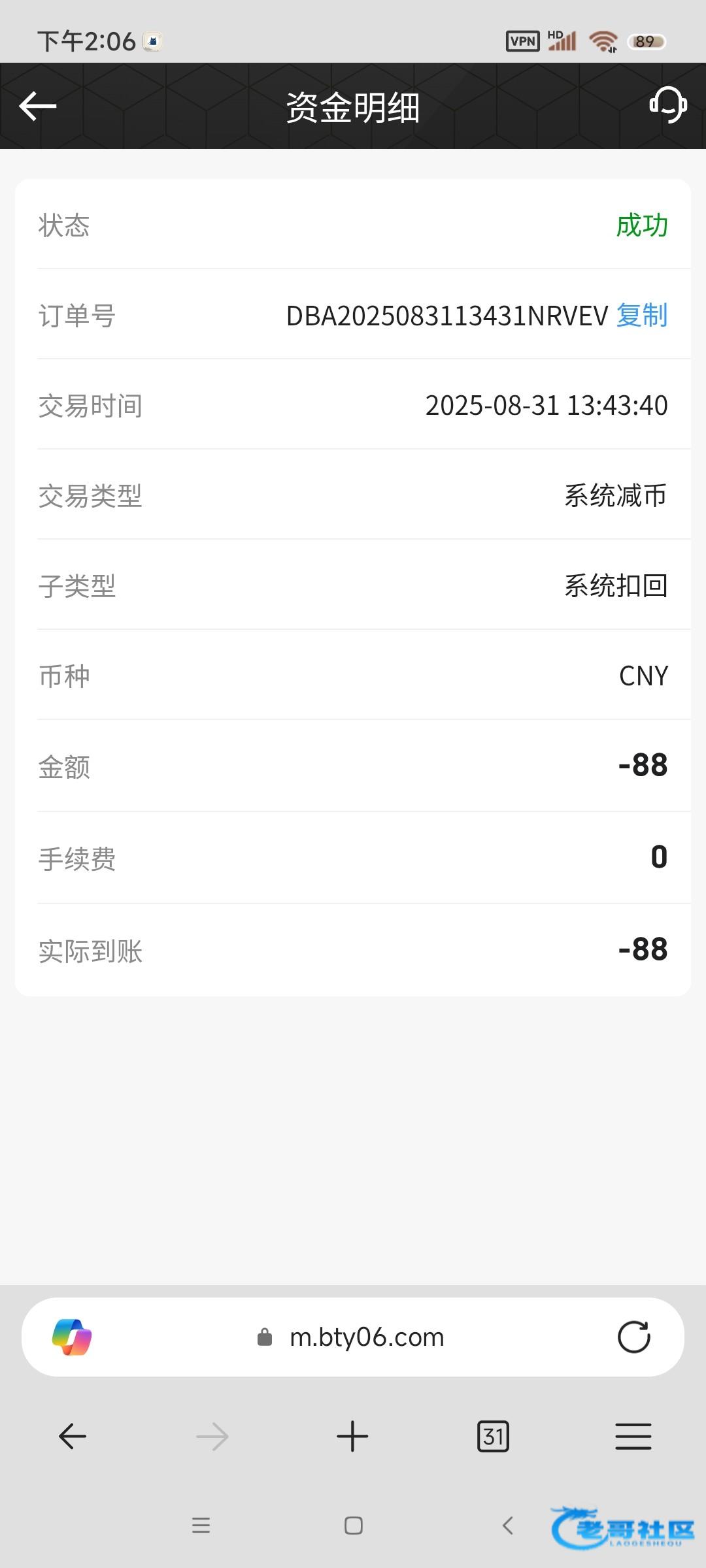This screenshot has width=706, height=1568.
Task: Go back from the 资金明细 page
Action: pyautogui.click(x=38, y=106)
